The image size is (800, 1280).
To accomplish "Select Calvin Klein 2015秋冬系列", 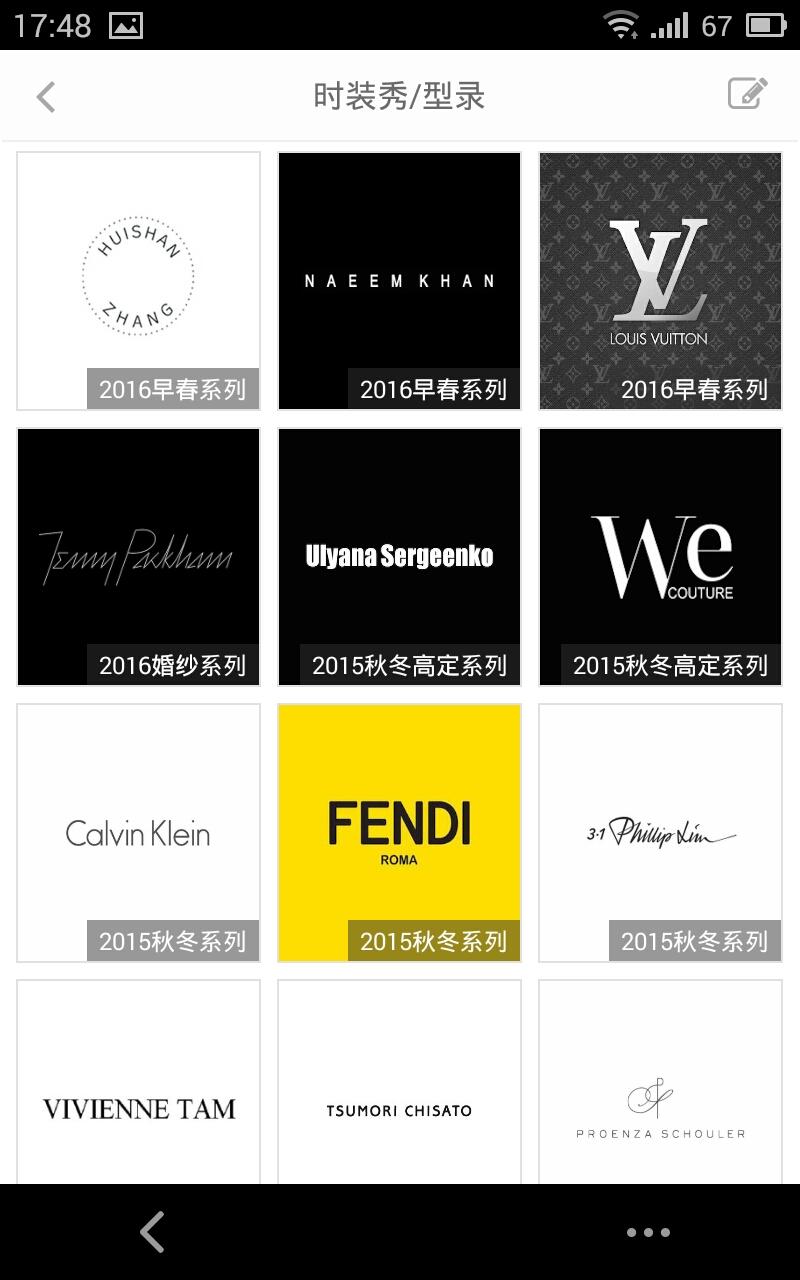I will coord(139,833).
